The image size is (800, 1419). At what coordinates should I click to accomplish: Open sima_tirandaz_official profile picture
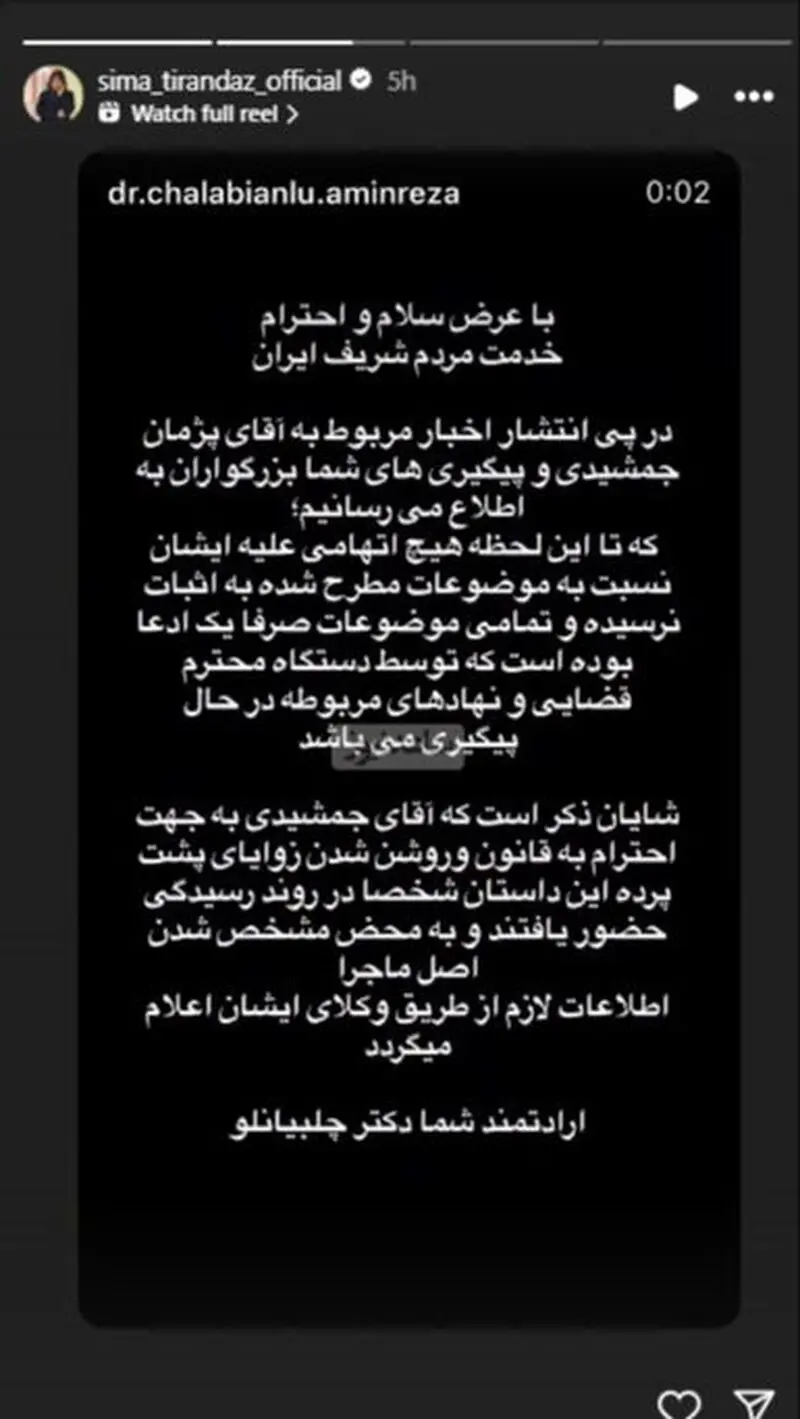(x=53, y=95)
